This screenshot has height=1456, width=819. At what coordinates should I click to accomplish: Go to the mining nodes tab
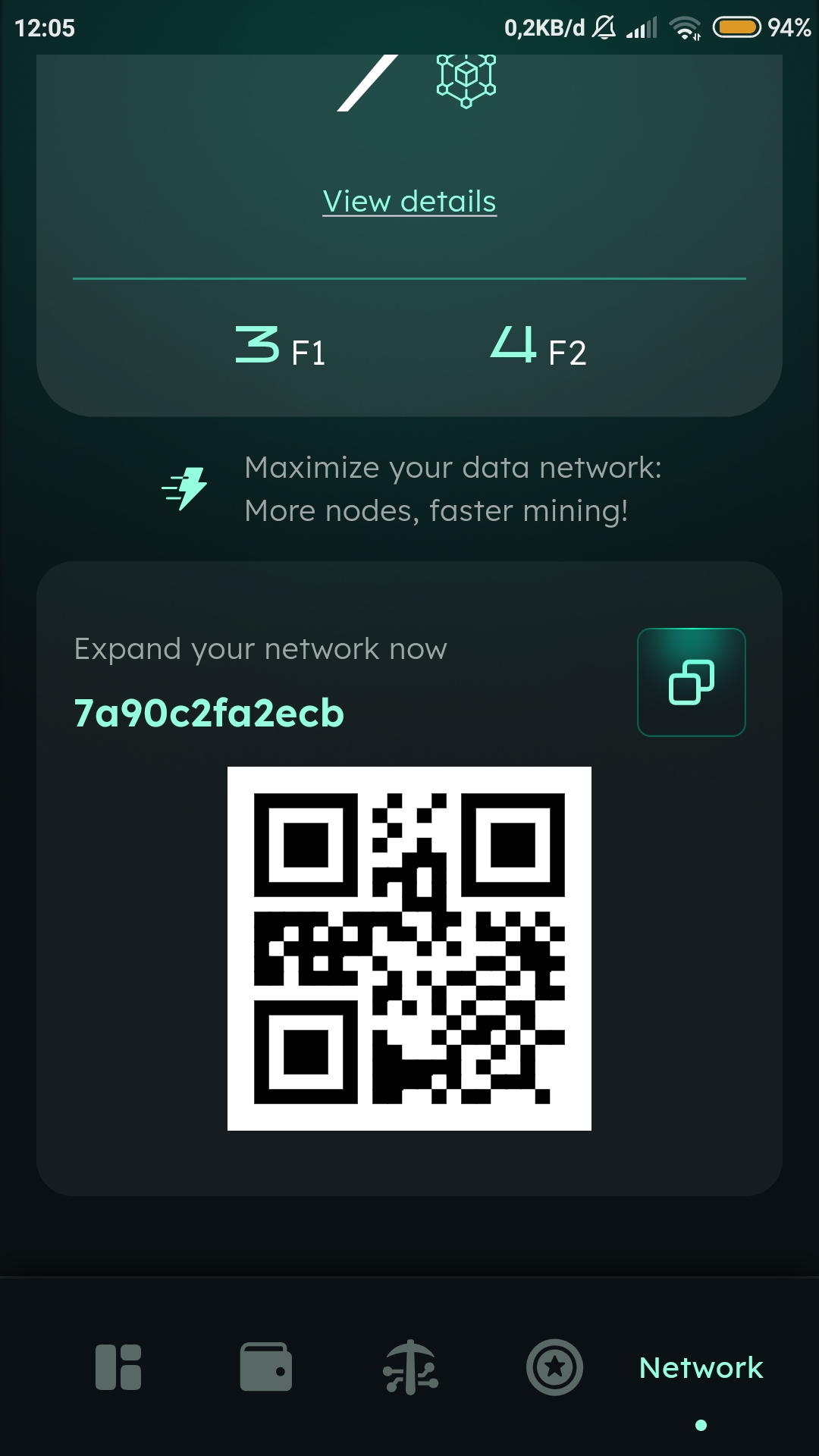410,1367
